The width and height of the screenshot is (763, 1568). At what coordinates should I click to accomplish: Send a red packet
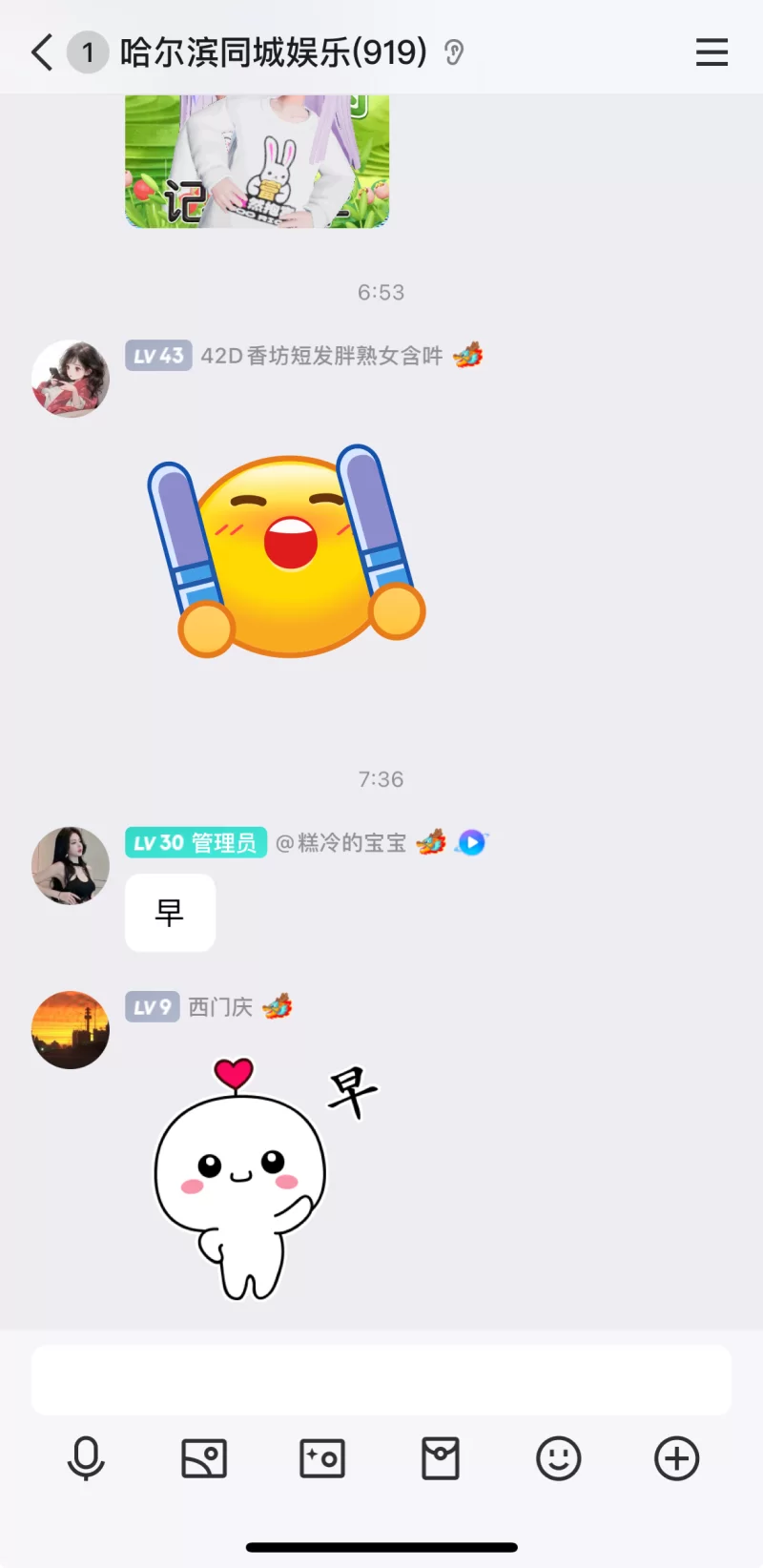tap(441, 1458)
